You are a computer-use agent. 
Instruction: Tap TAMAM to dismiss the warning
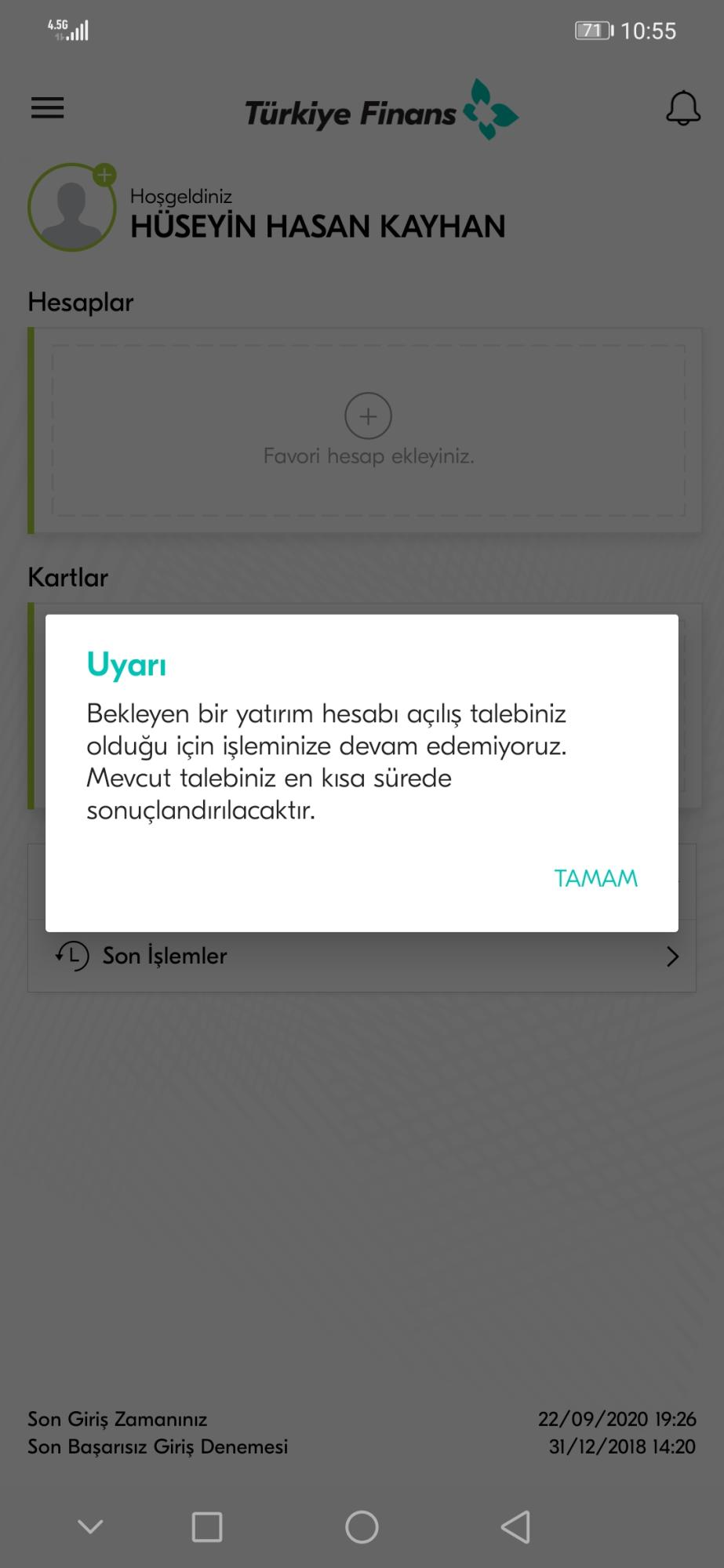click(595, 878)
